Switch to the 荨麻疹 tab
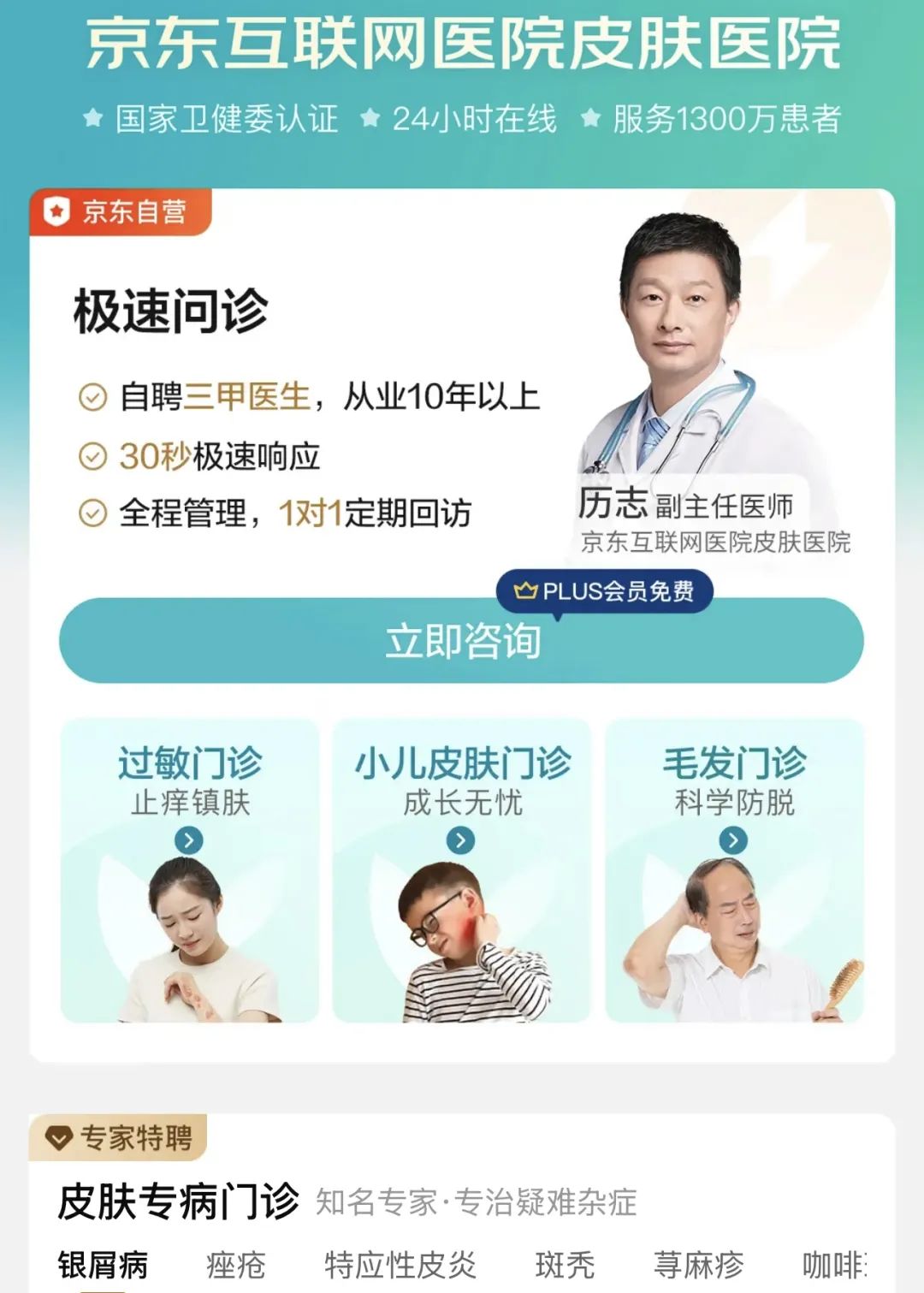924x1293 pixels. pyautogui.click(x=698, y=1264)
